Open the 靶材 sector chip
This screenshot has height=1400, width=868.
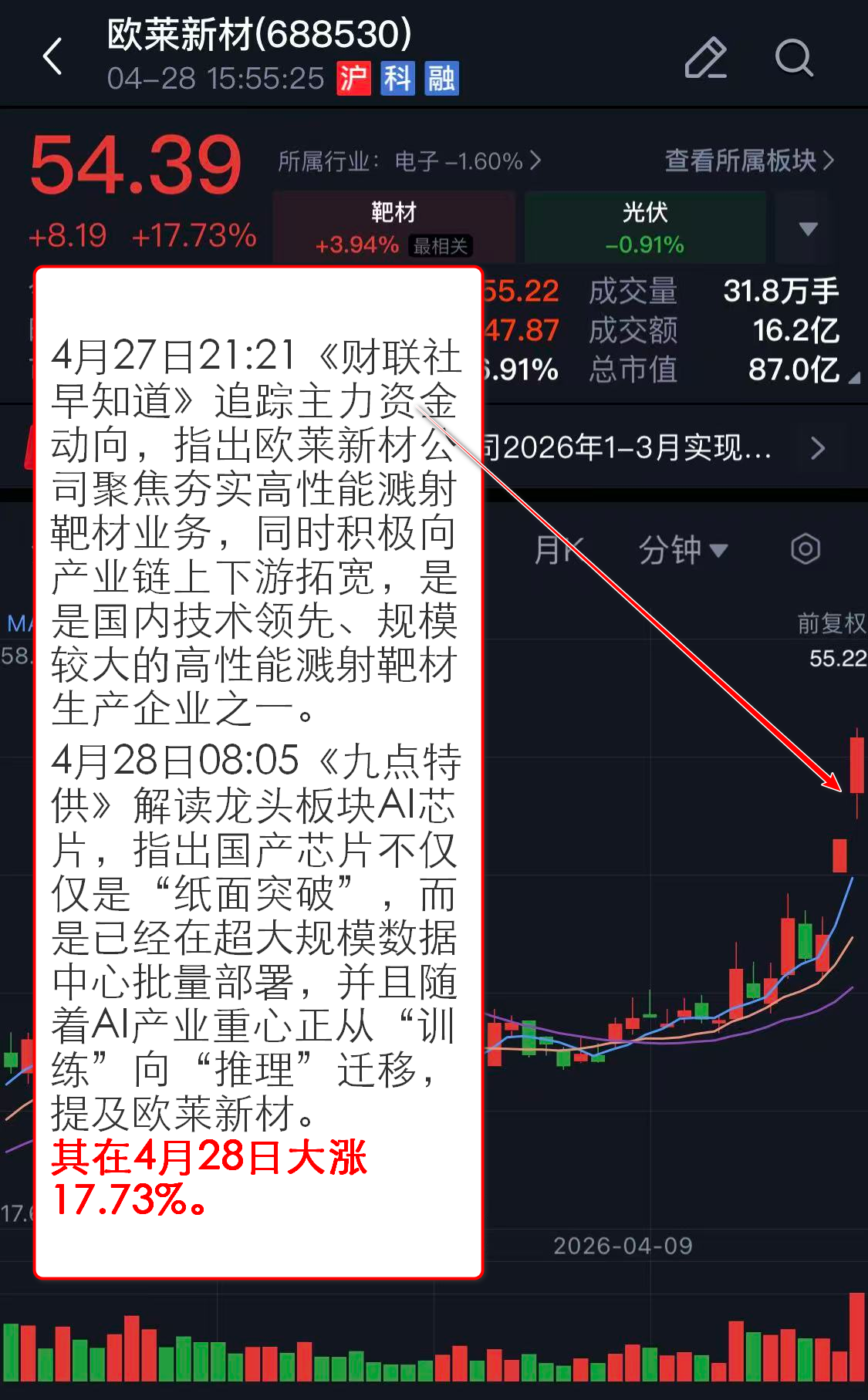tap(393, 228)
